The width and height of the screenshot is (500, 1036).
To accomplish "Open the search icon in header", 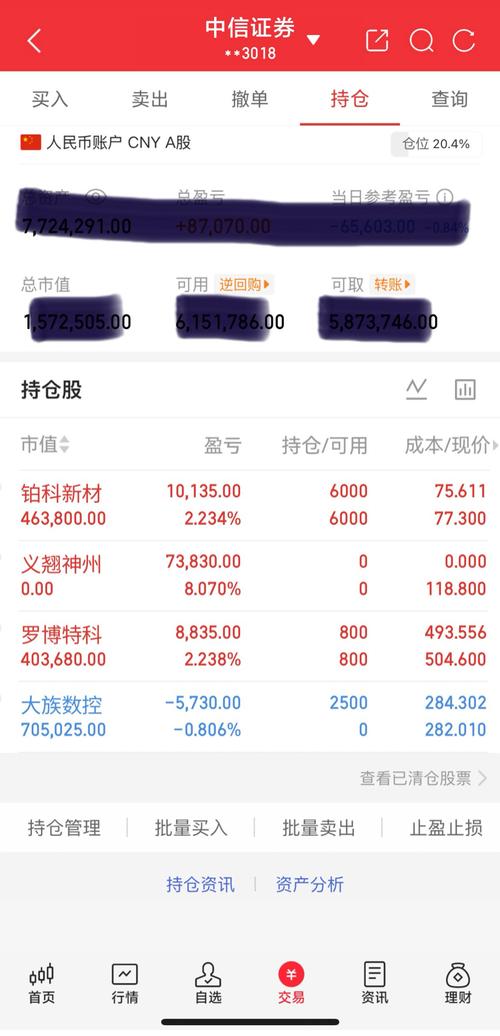I will pos(421,40).
